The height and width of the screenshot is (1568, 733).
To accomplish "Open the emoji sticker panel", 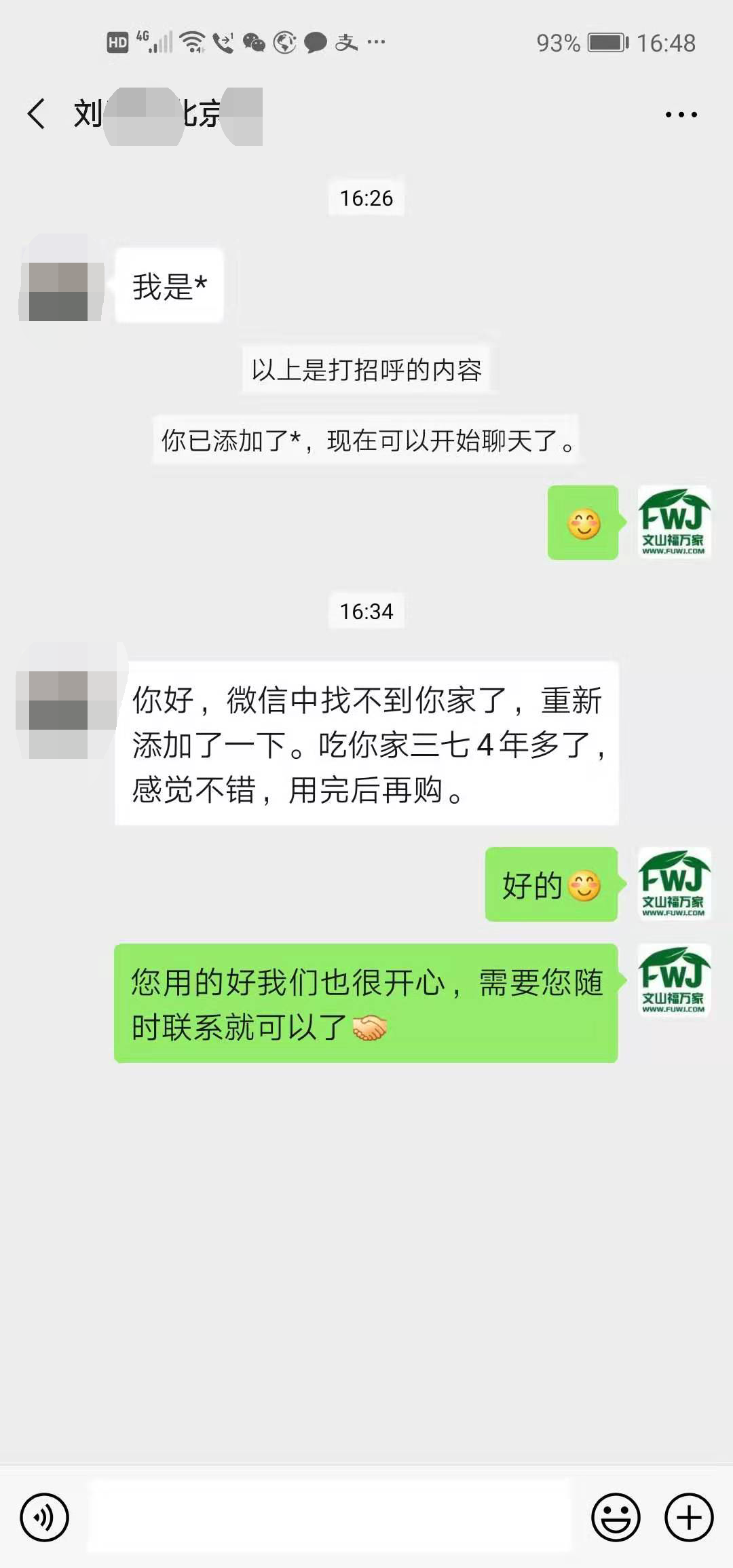I will (616, 1517).
